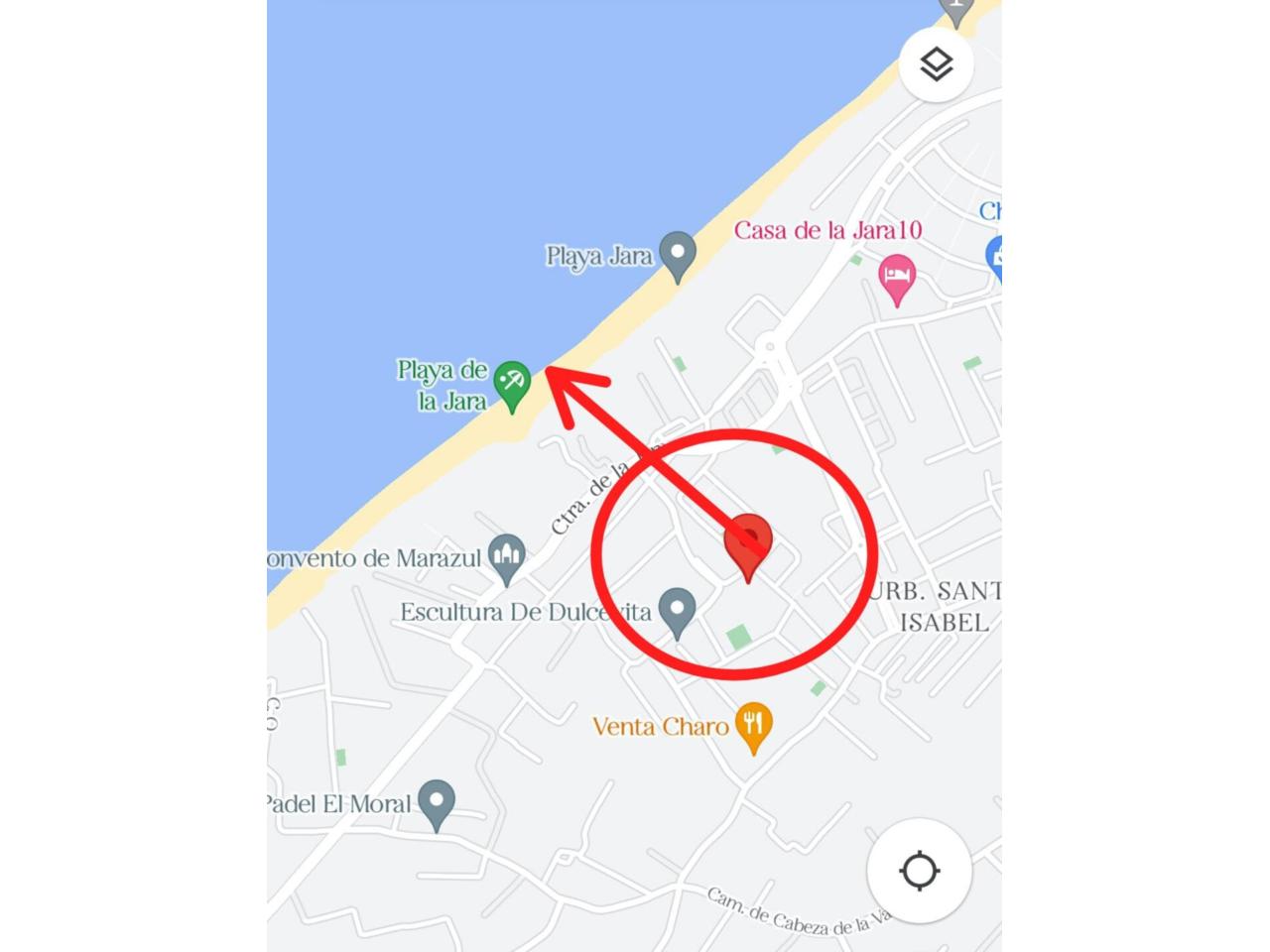Image resolution: width=1270 pixels, height=952 pixels.
Task: Select the Escultura De Dulcevita pin
Action: 678,612
